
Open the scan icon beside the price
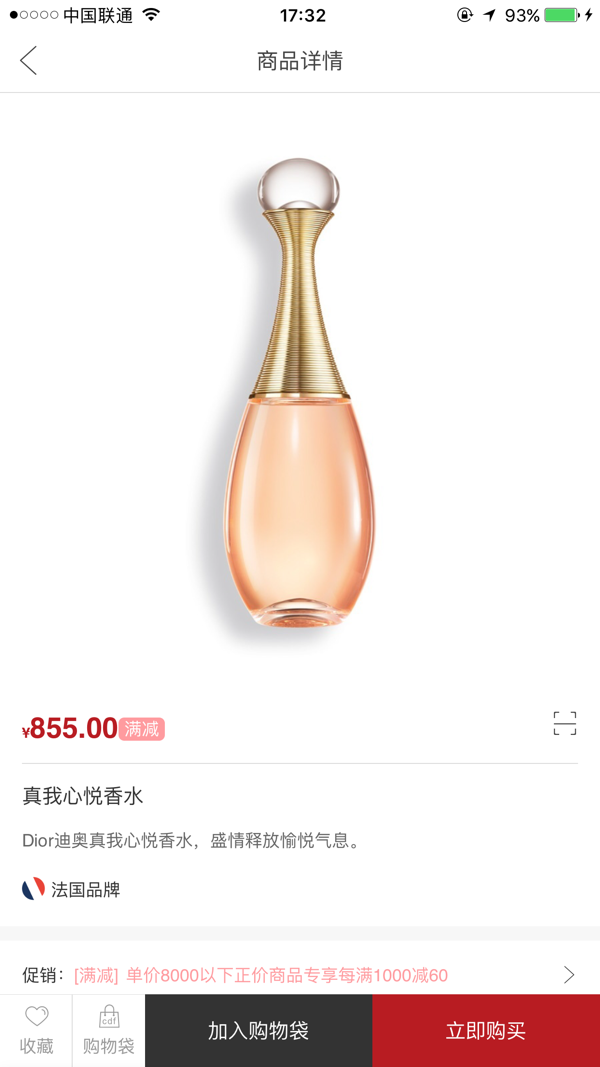pos(565,724)
